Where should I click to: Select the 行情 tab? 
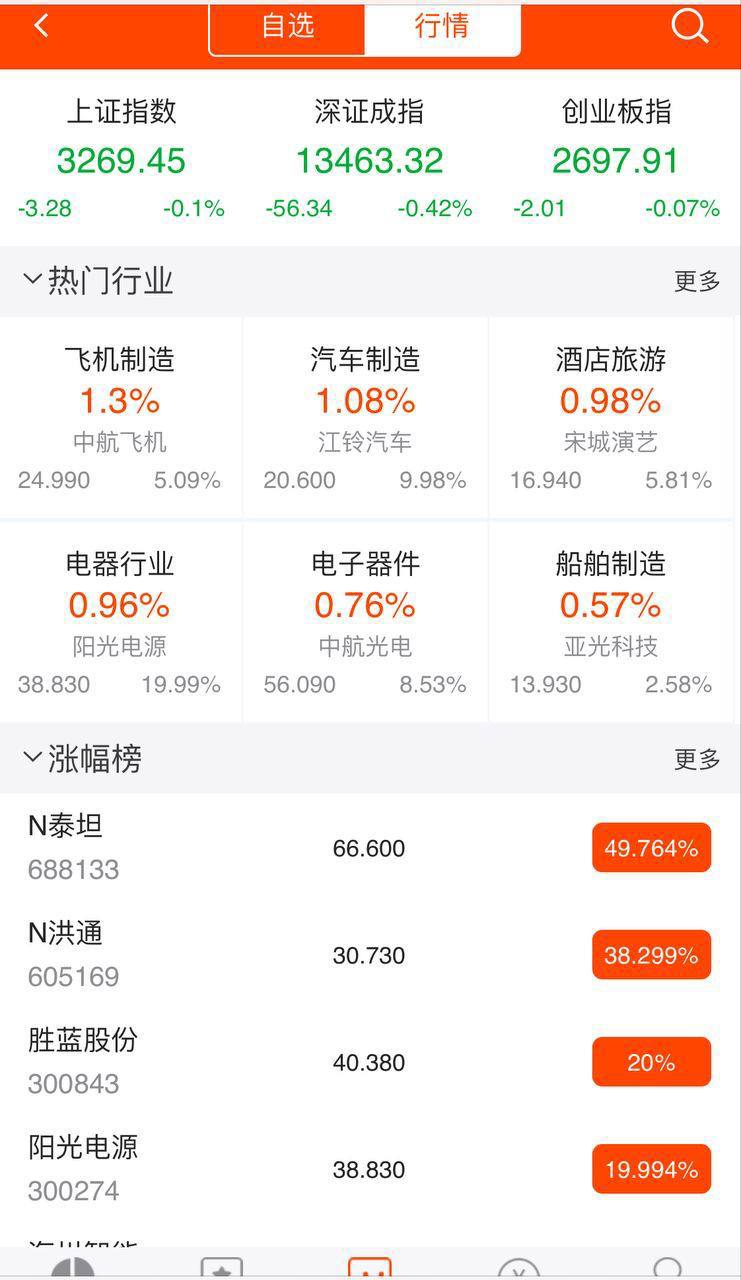click(x=441, y=27)
